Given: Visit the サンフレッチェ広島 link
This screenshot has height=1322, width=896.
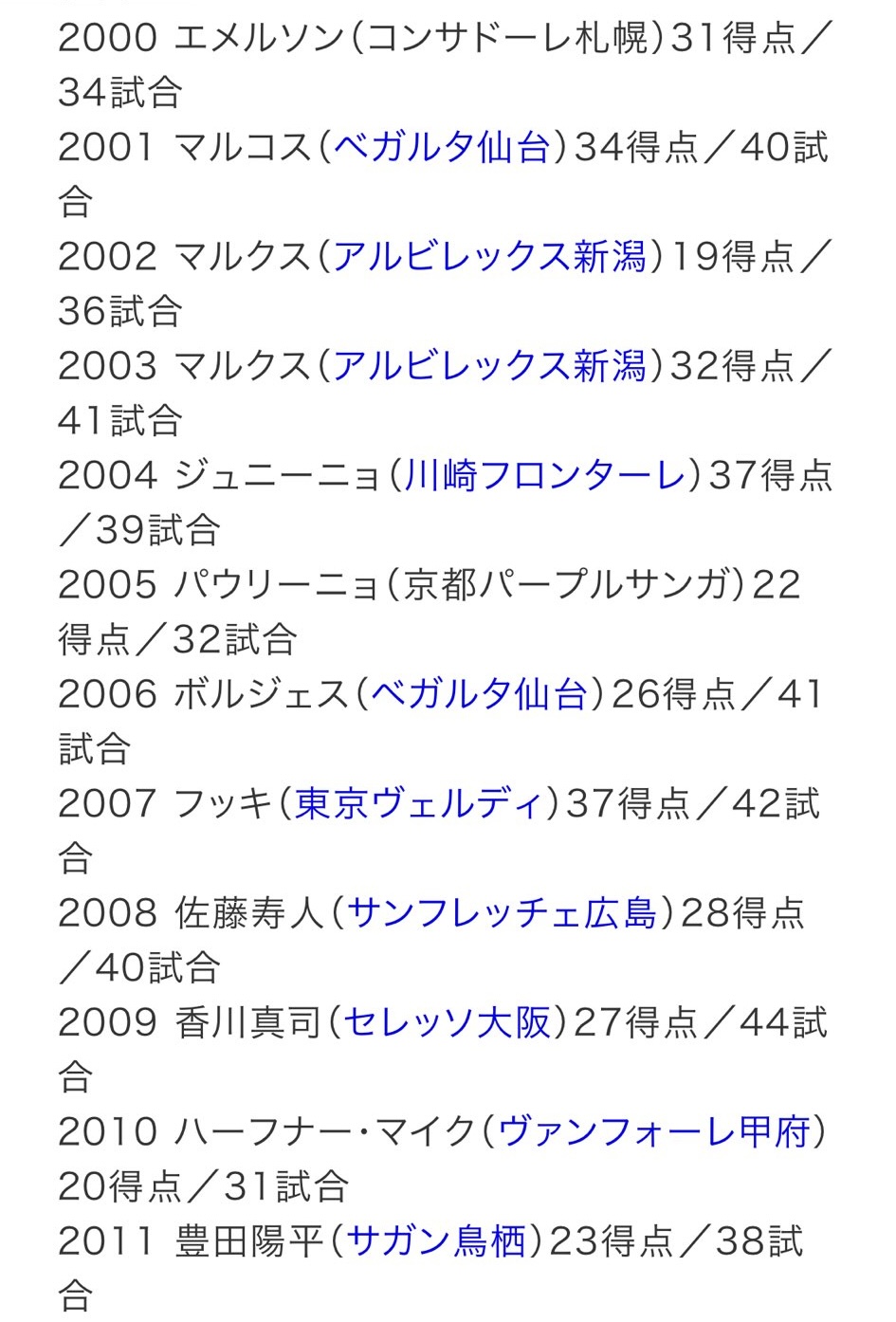Looking at the screenshot, I should click(502, 913).
